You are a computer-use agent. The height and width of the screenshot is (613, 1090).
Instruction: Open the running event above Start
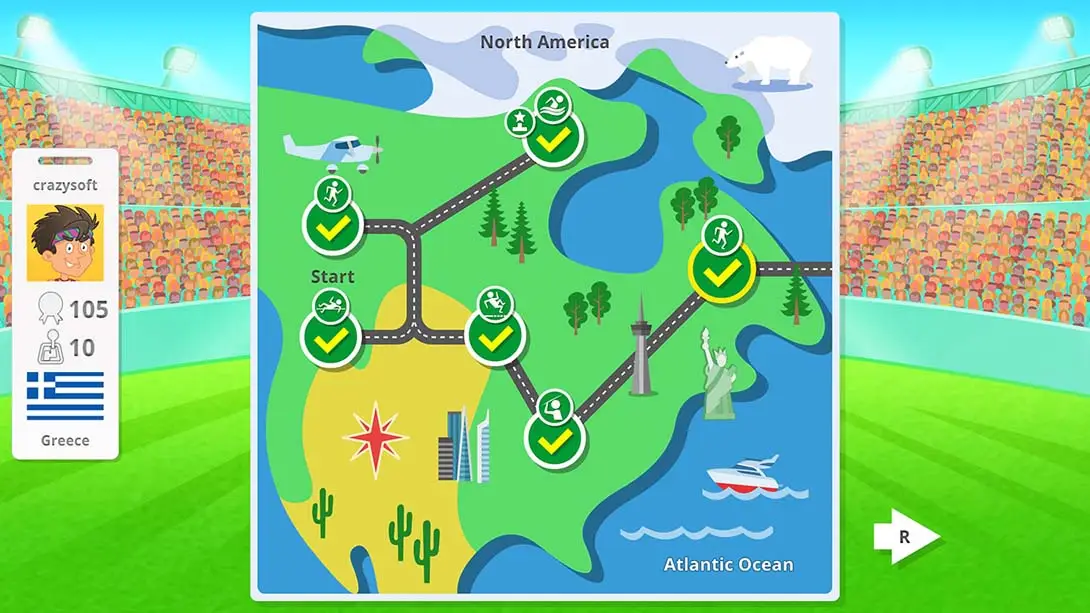(x=332, y=226)
